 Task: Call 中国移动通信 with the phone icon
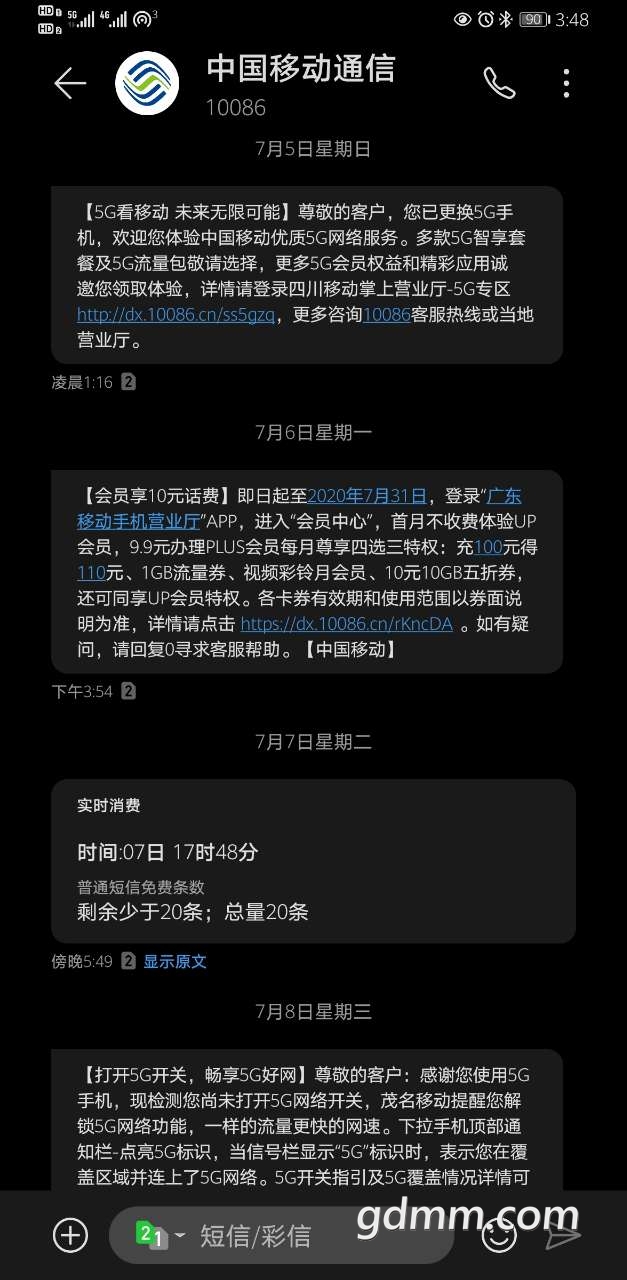499,84
